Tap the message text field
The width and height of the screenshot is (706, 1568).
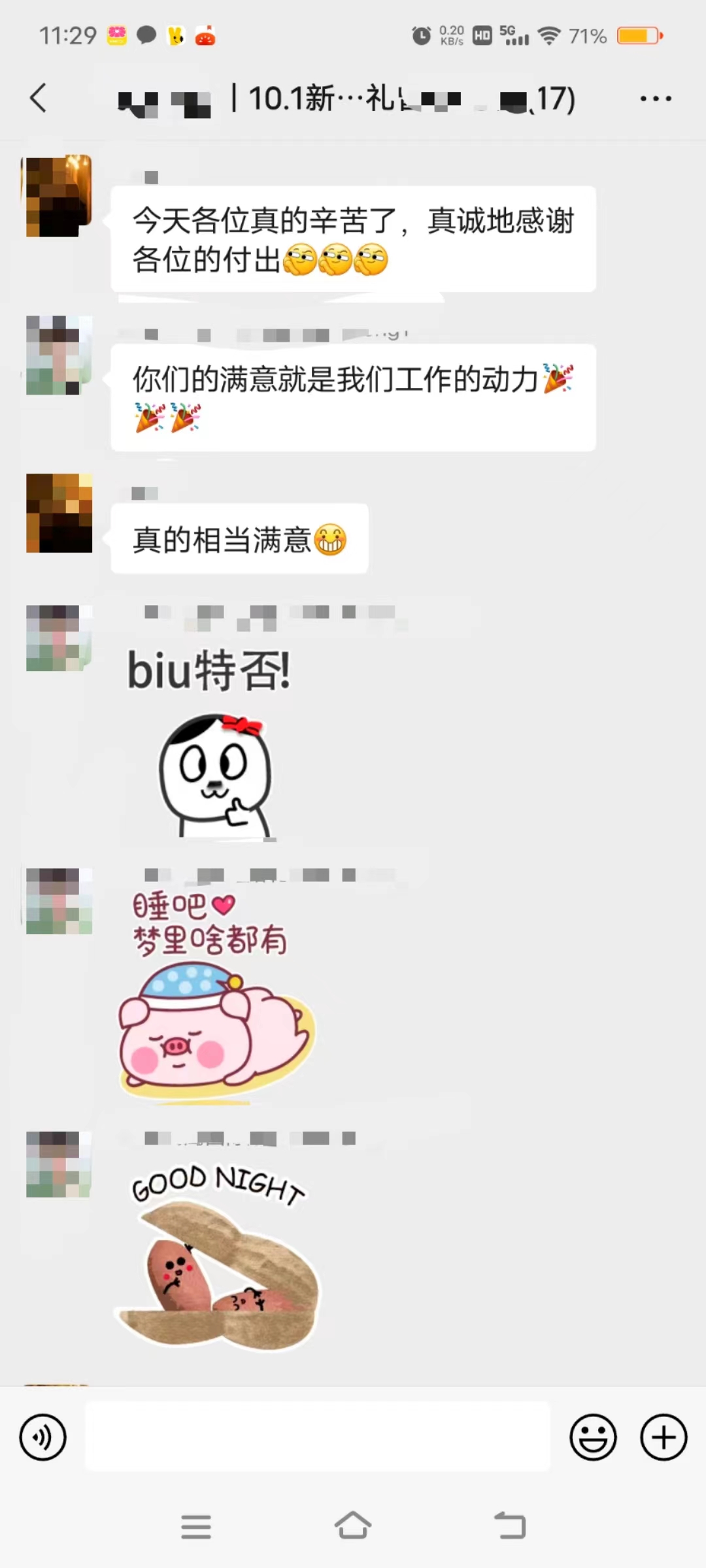318,1436
